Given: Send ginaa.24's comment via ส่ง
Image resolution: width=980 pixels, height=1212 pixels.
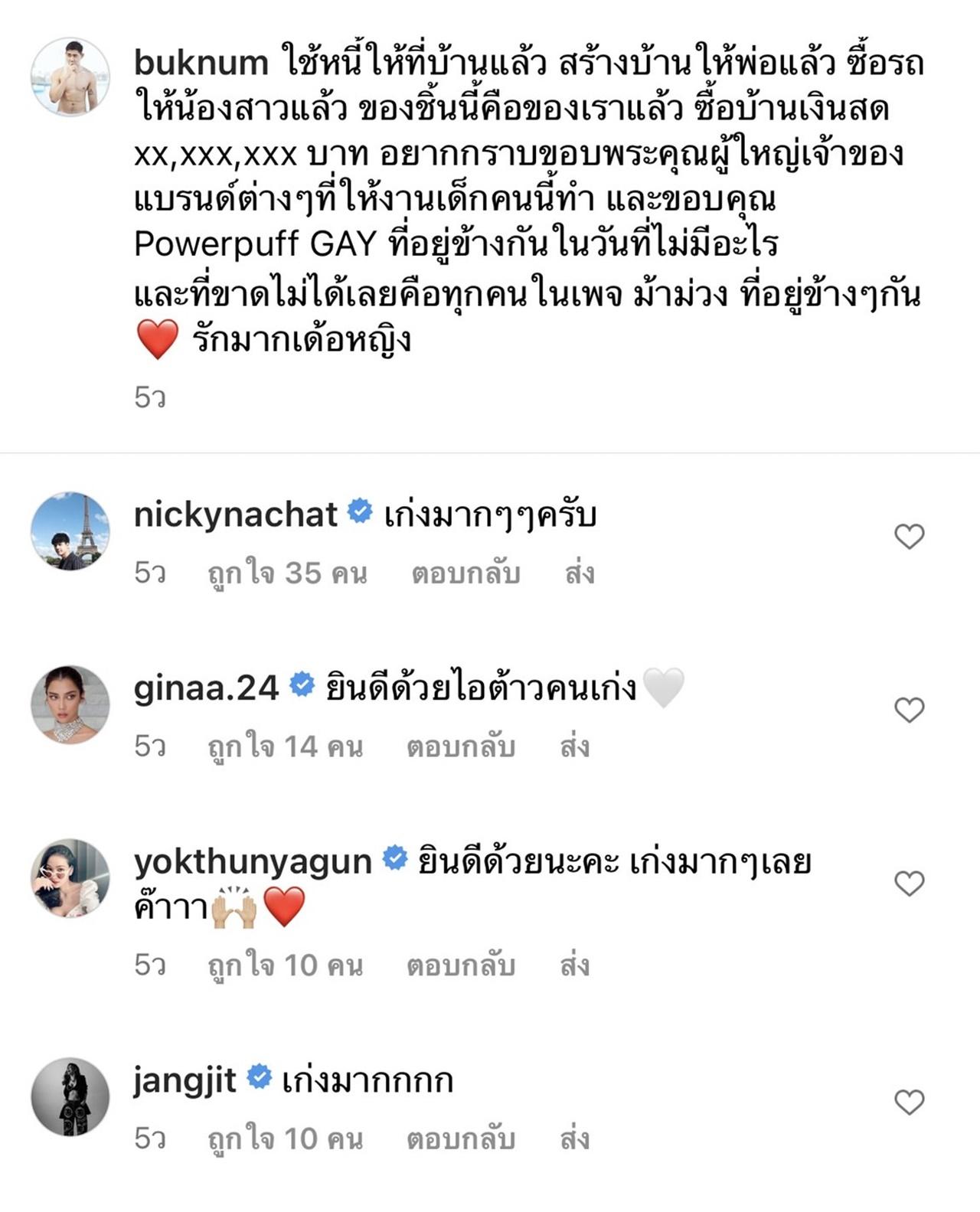Looking at the screenshot, I should point(574,746).
